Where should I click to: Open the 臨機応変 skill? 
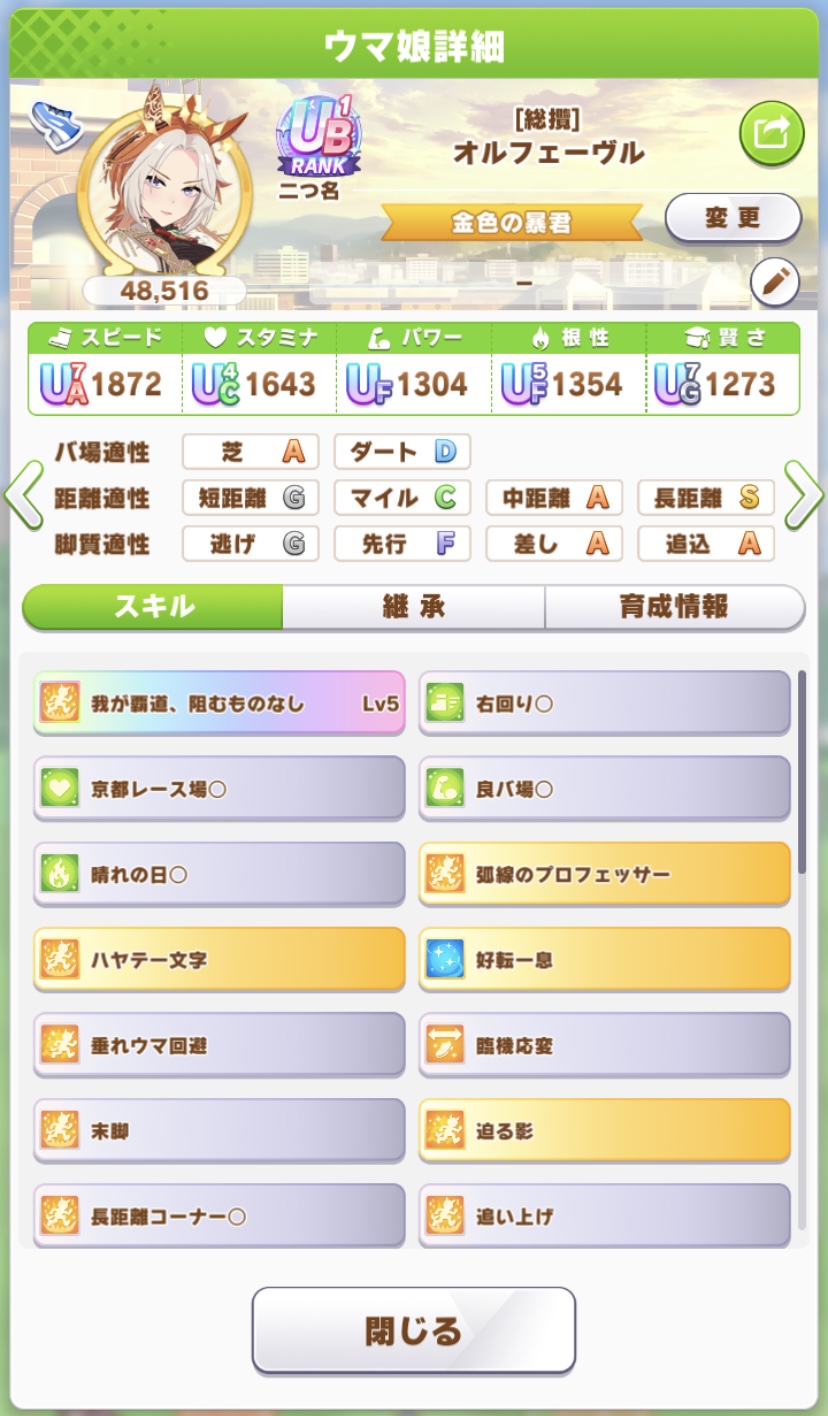click(604, 1046)
